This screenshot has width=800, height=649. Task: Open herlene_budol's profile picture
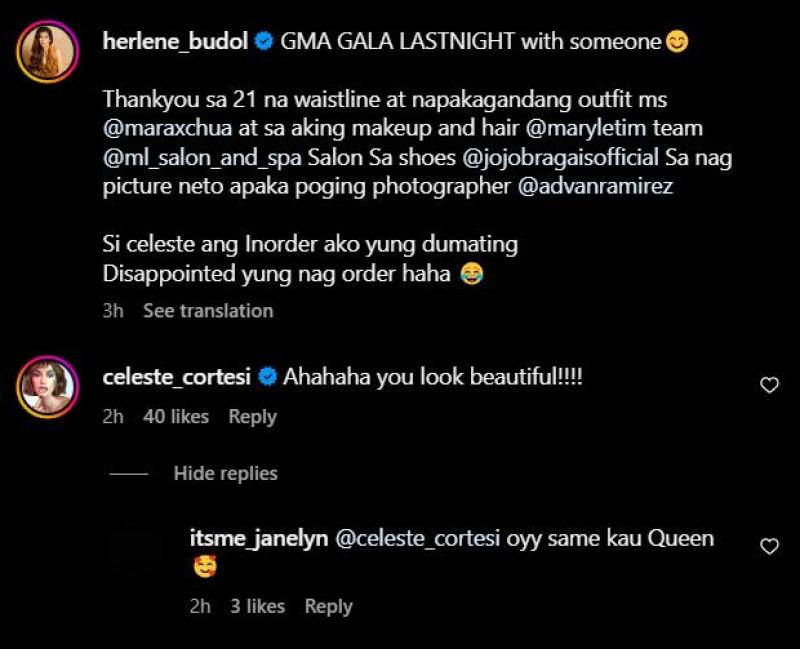click(x=46, y=50)
